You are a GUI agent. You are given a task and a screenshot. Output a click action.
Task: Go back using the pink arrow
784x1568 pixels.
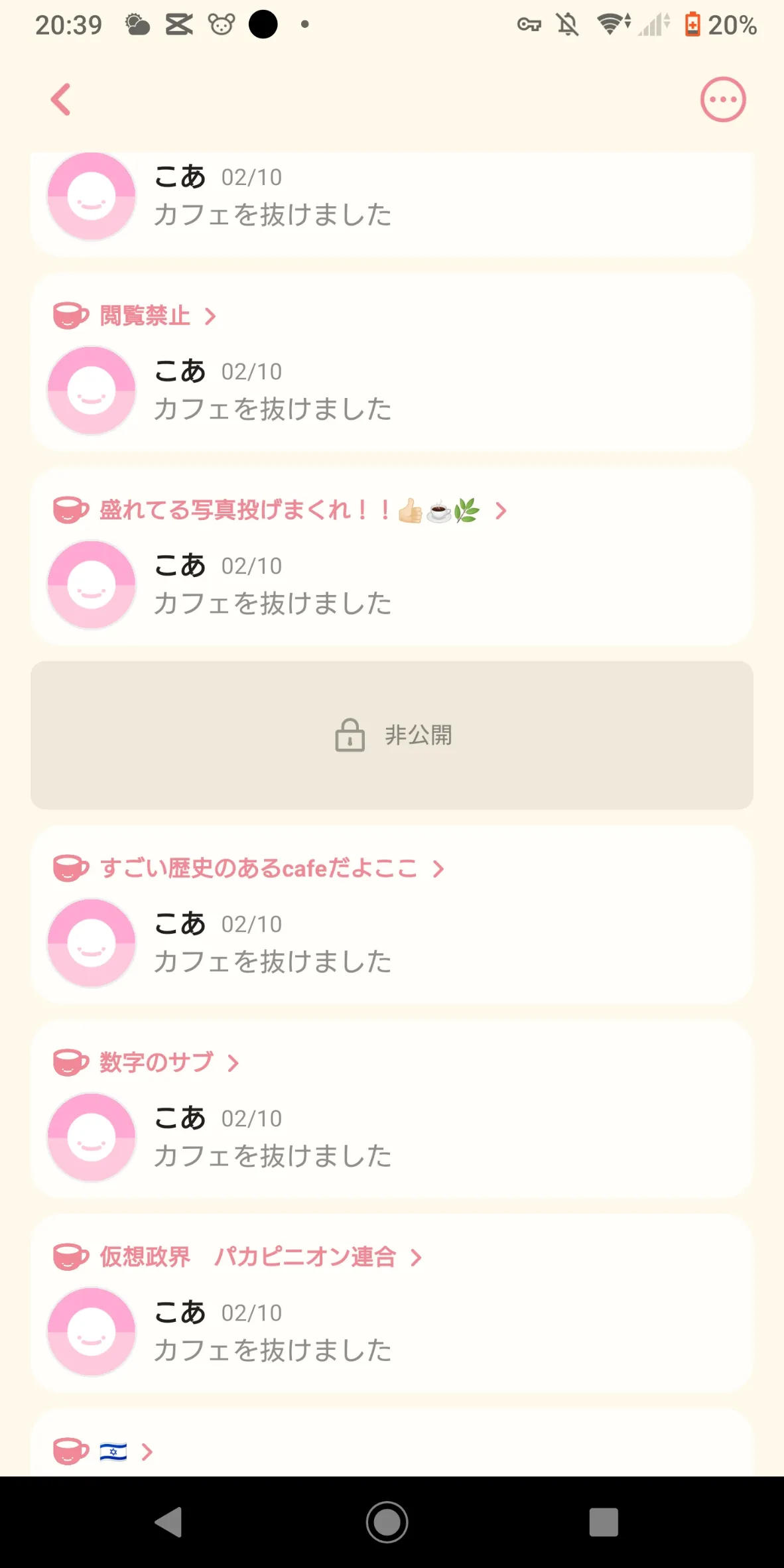coord(61,99)
